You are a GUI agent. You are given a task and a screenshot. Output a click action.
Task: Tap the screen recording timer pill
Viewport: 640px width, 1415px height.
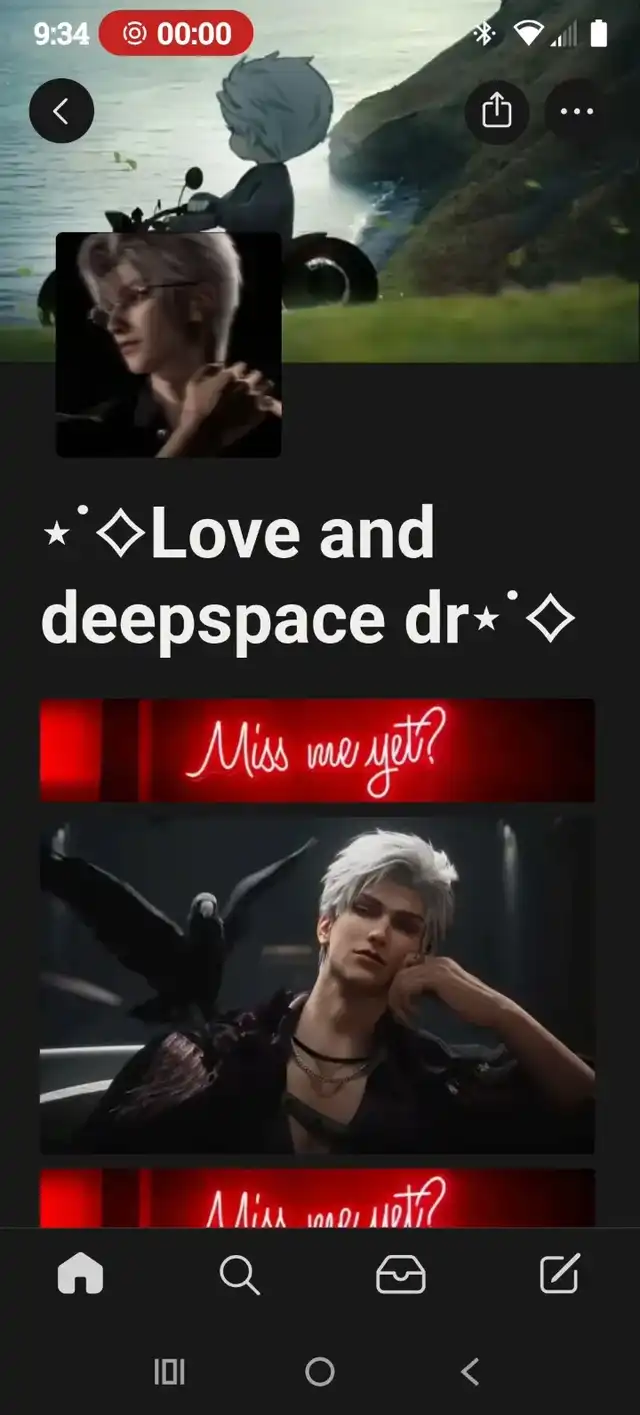[176, 33]
